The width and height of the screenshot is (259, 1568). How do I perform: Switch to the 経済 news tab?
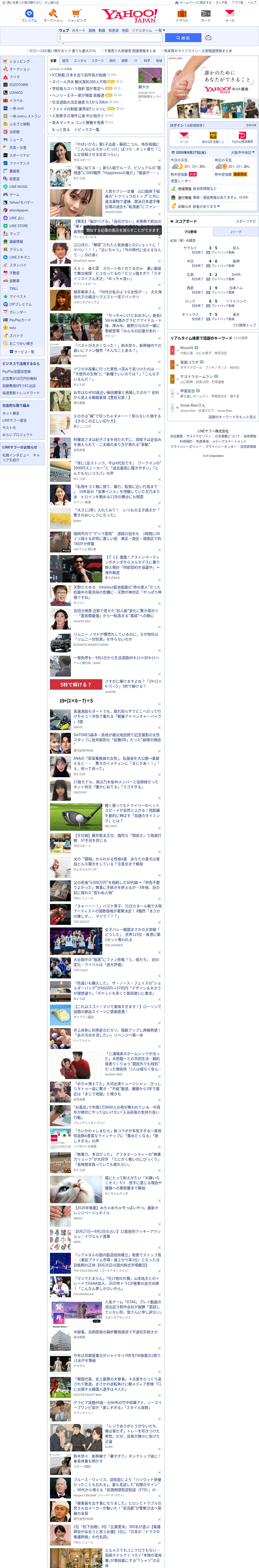pyautogui.click(x=65, y=61)
